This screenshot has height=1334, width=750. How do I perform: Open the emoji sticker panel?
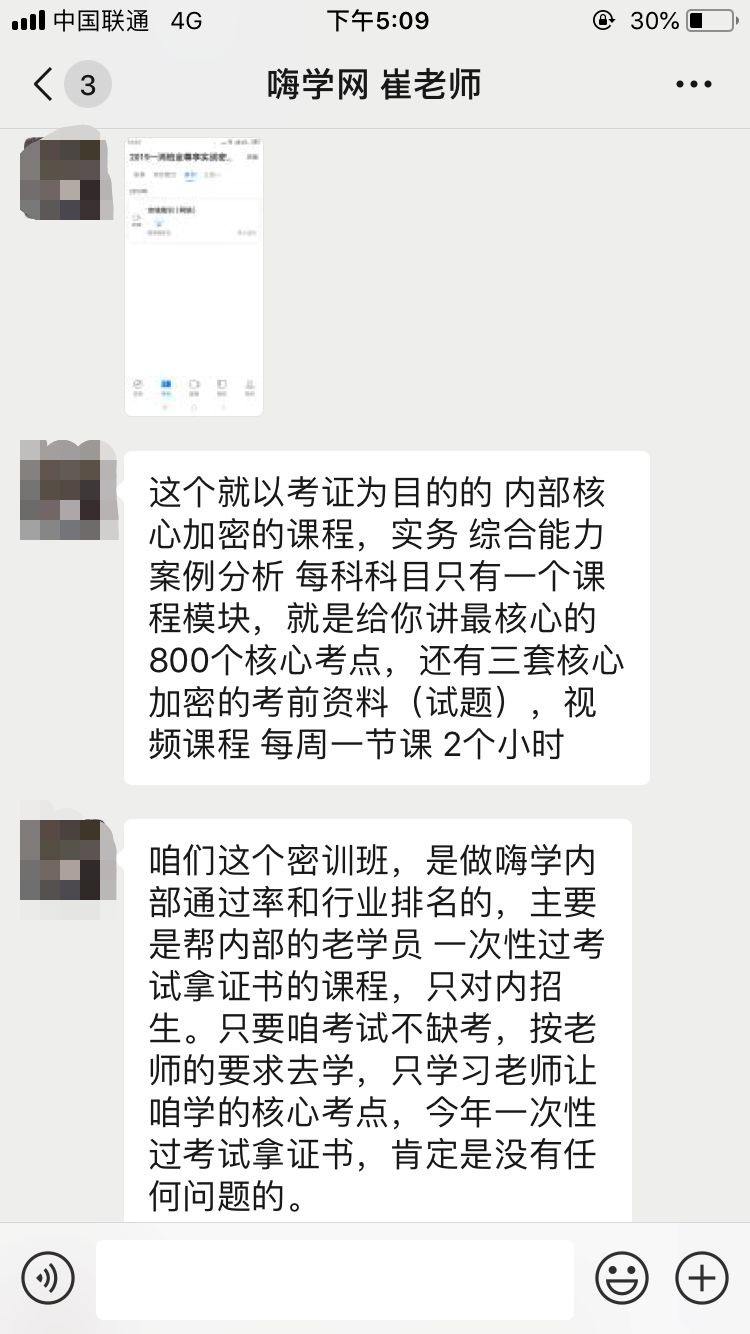point(622,1278)
